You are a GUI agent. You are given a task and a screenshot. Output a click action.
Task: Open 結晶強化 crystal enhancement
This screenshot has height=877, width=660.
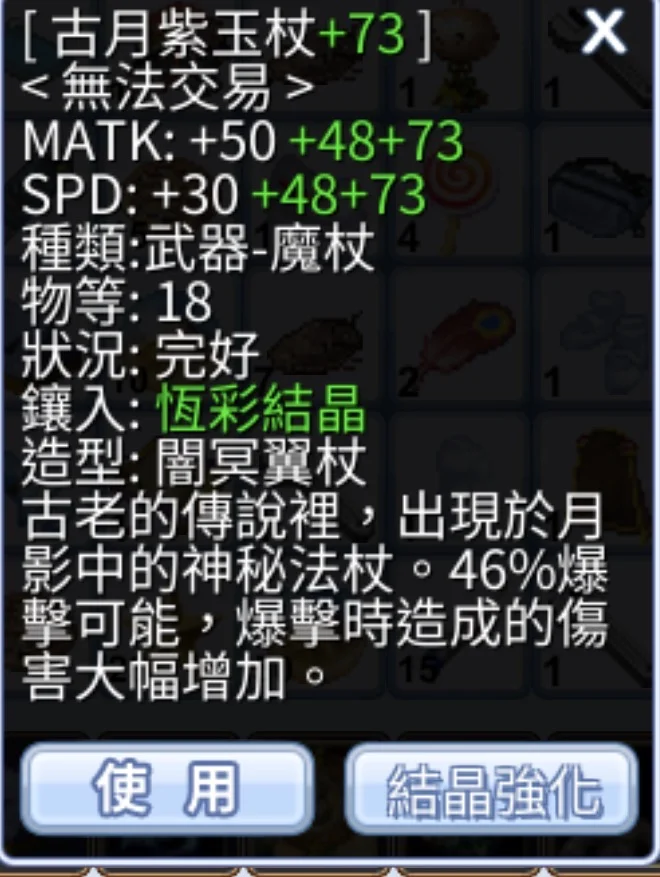(x=492, y=790)
